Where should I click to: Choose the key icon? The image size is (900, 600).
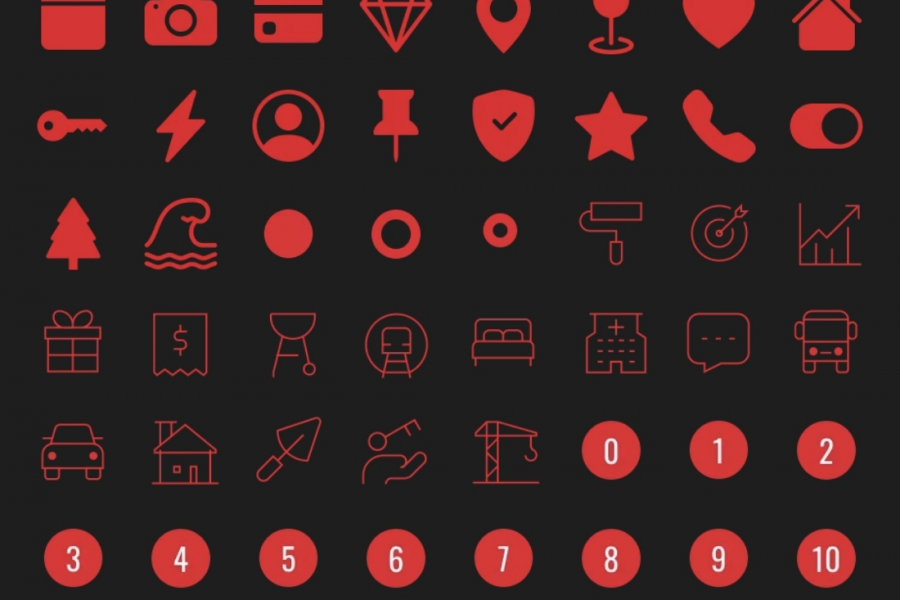72,126
